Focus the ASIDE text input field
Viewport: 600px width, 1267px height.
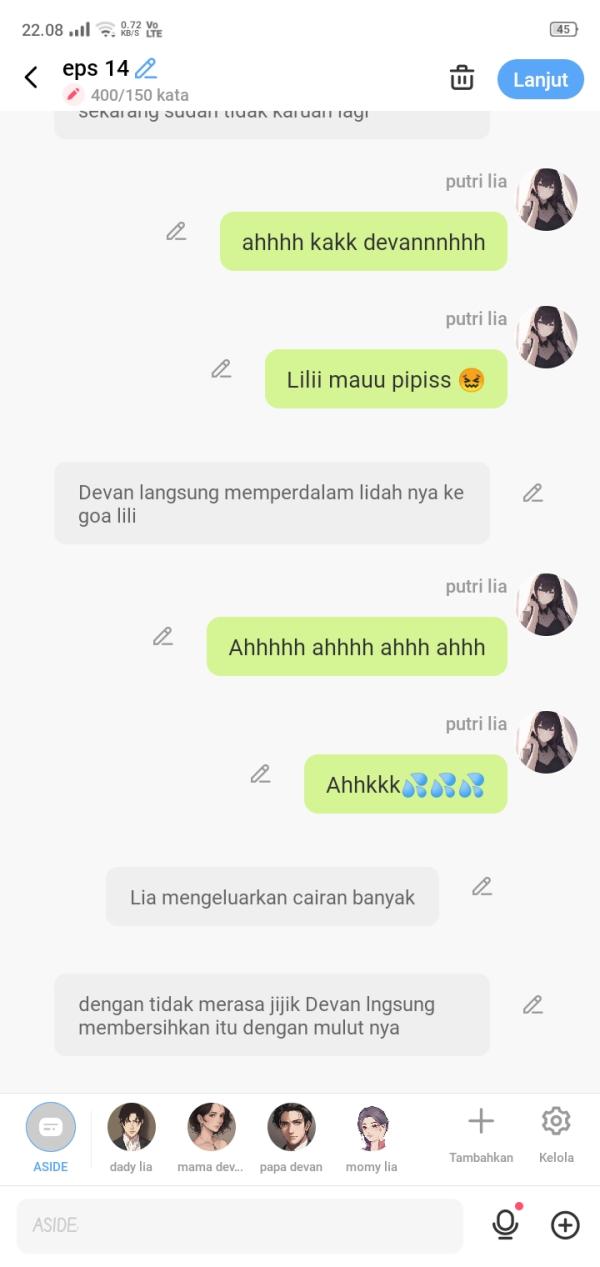tap(240, 1225)
